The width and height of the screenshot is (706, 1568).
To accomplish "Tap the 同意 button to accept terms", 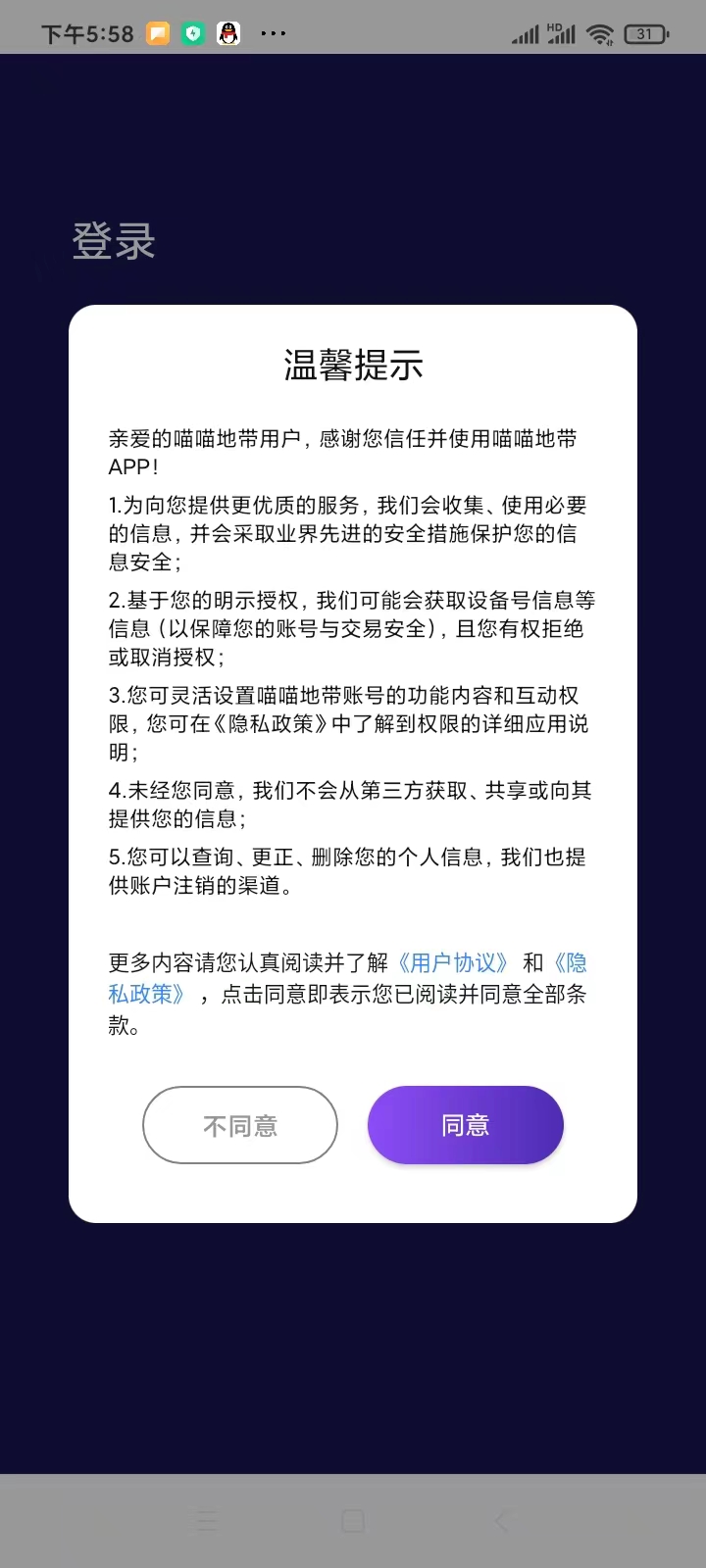I will click(x=465, y=1125).
